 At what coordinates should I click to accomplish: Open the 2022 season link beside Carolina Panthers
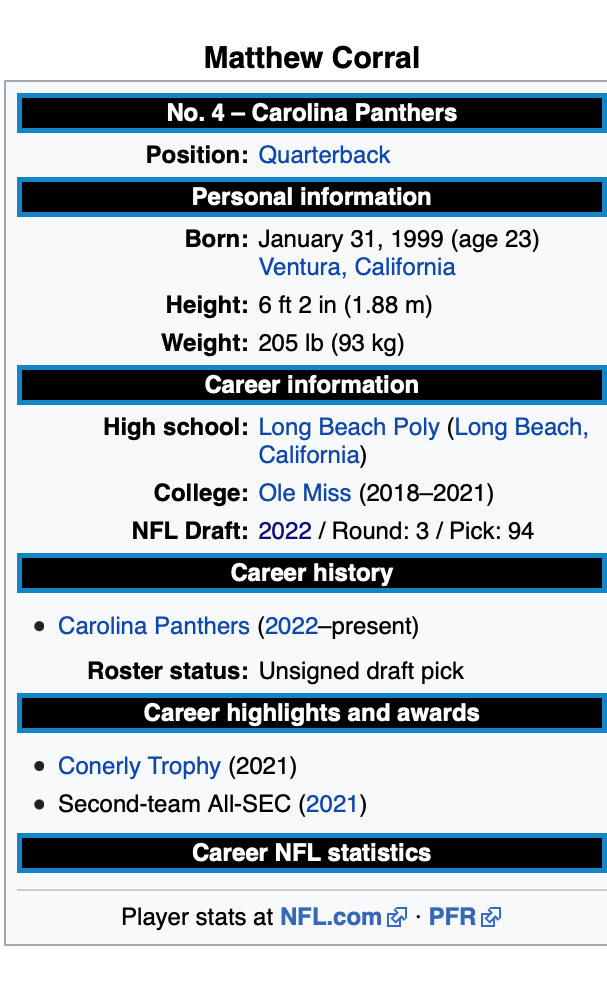pos(291,626)
